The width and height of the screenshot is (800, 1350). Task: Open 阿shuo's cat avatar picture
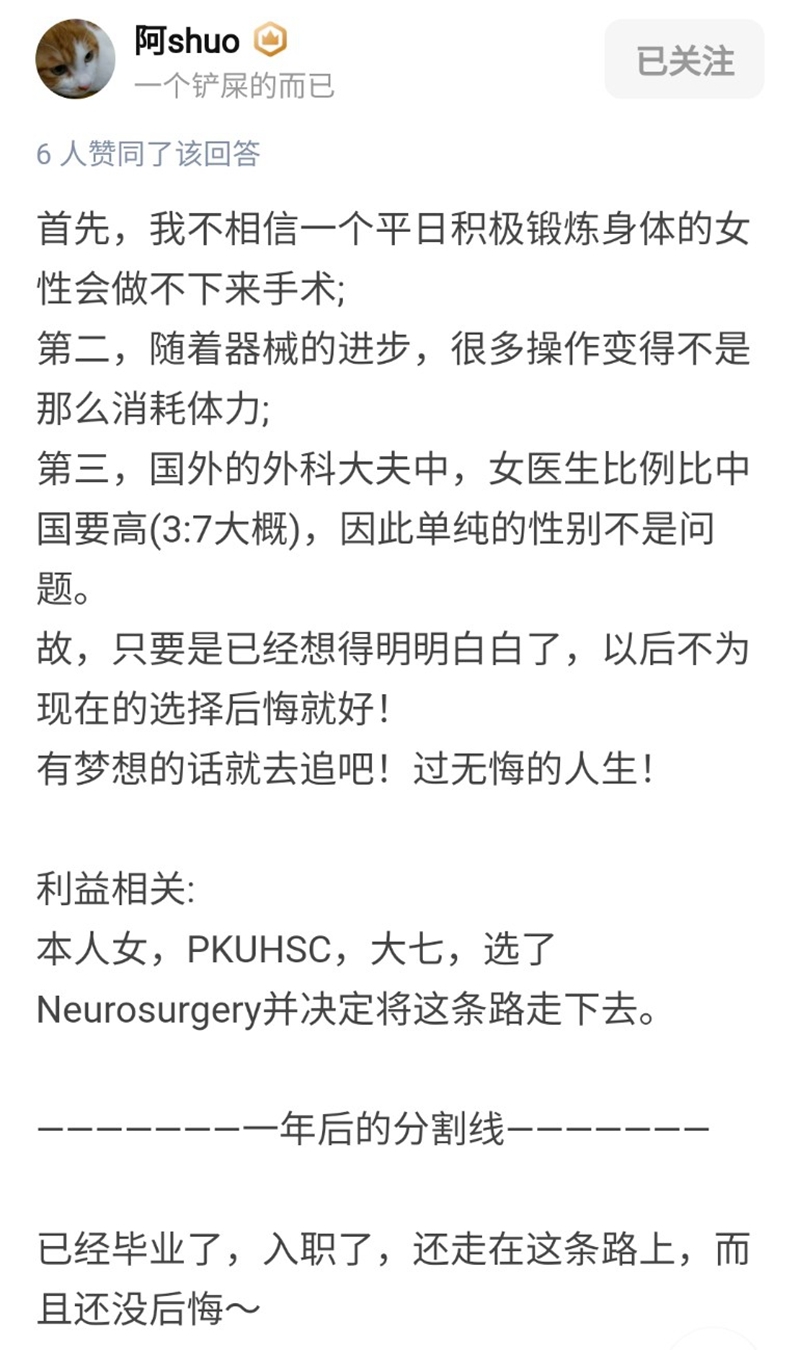click(x=75, y=59)
